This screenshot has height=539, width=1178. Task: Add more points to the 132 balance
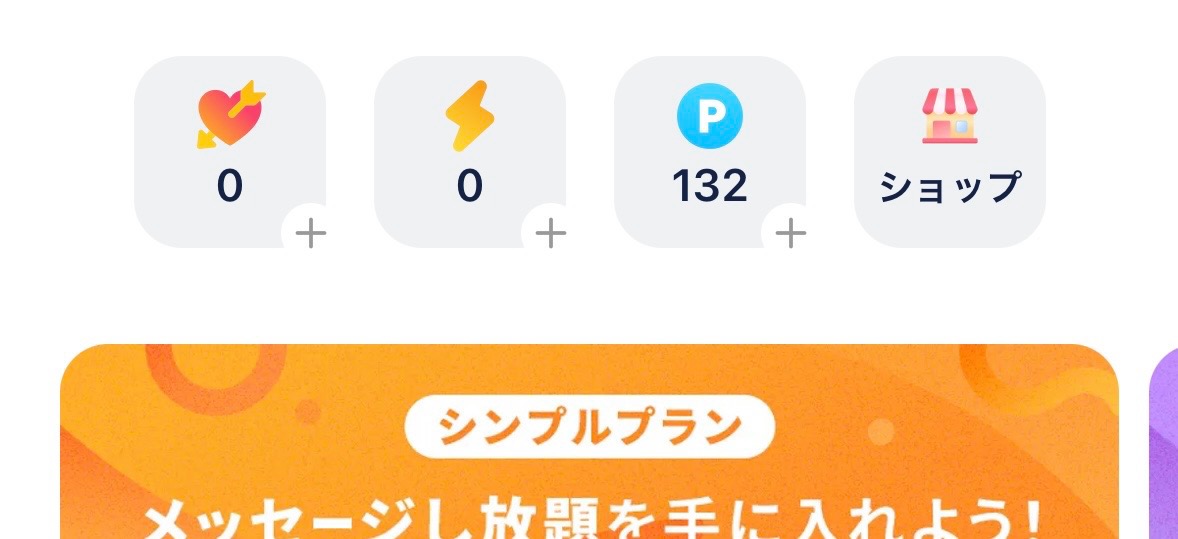click(x=791, y=235)
